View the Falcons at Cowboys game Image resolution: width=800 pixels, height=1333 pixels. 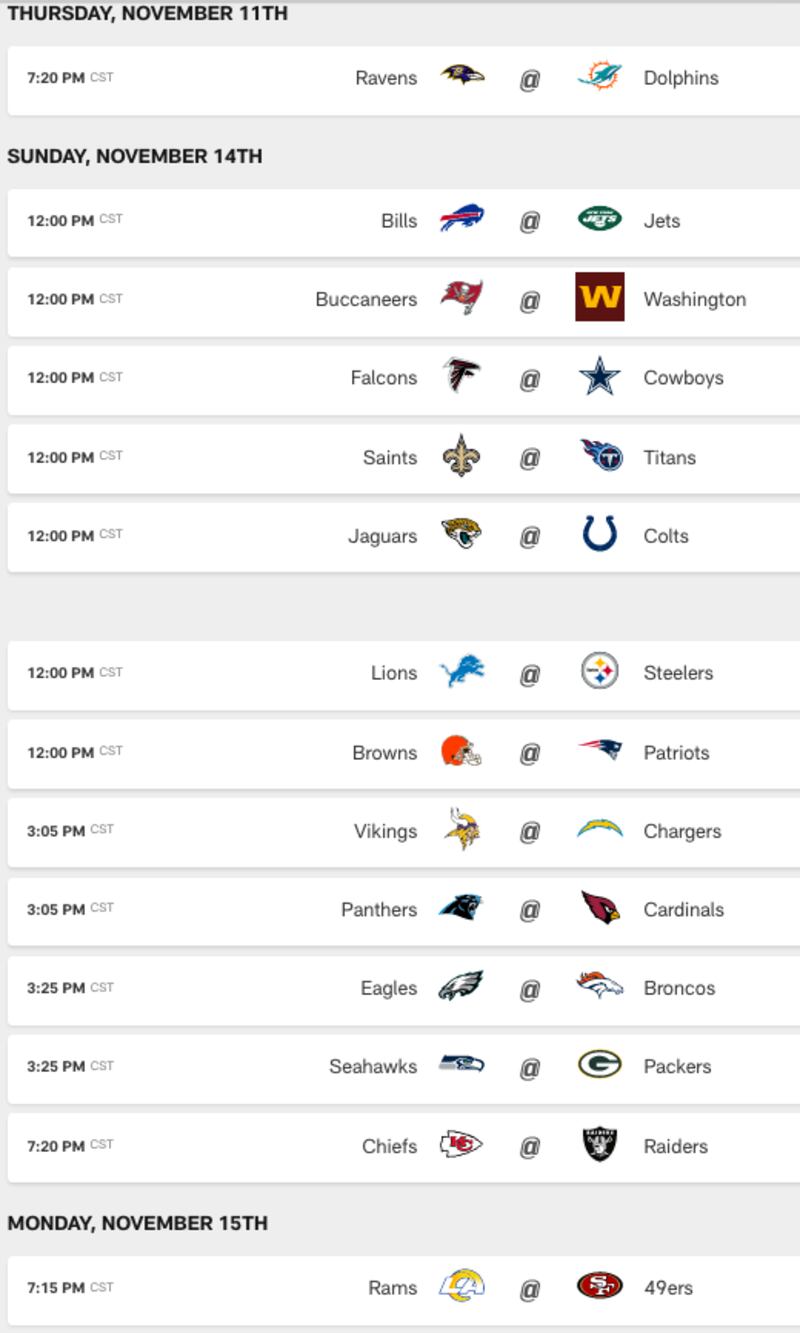[x=404, y=379]
